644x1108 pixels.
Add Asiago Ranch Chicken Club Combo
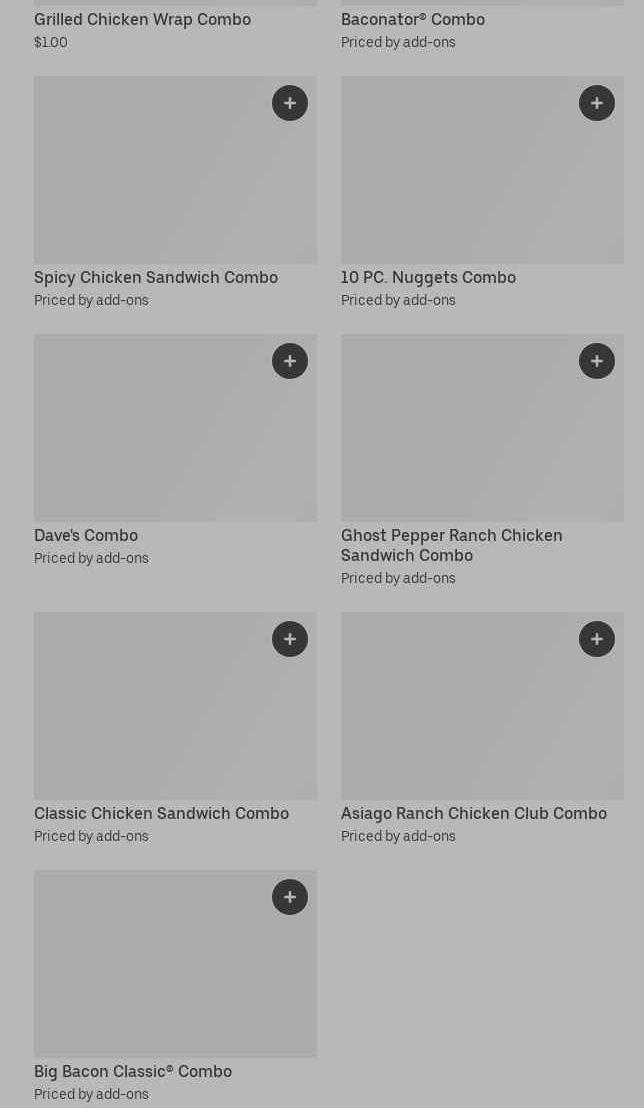pos(597,639)
